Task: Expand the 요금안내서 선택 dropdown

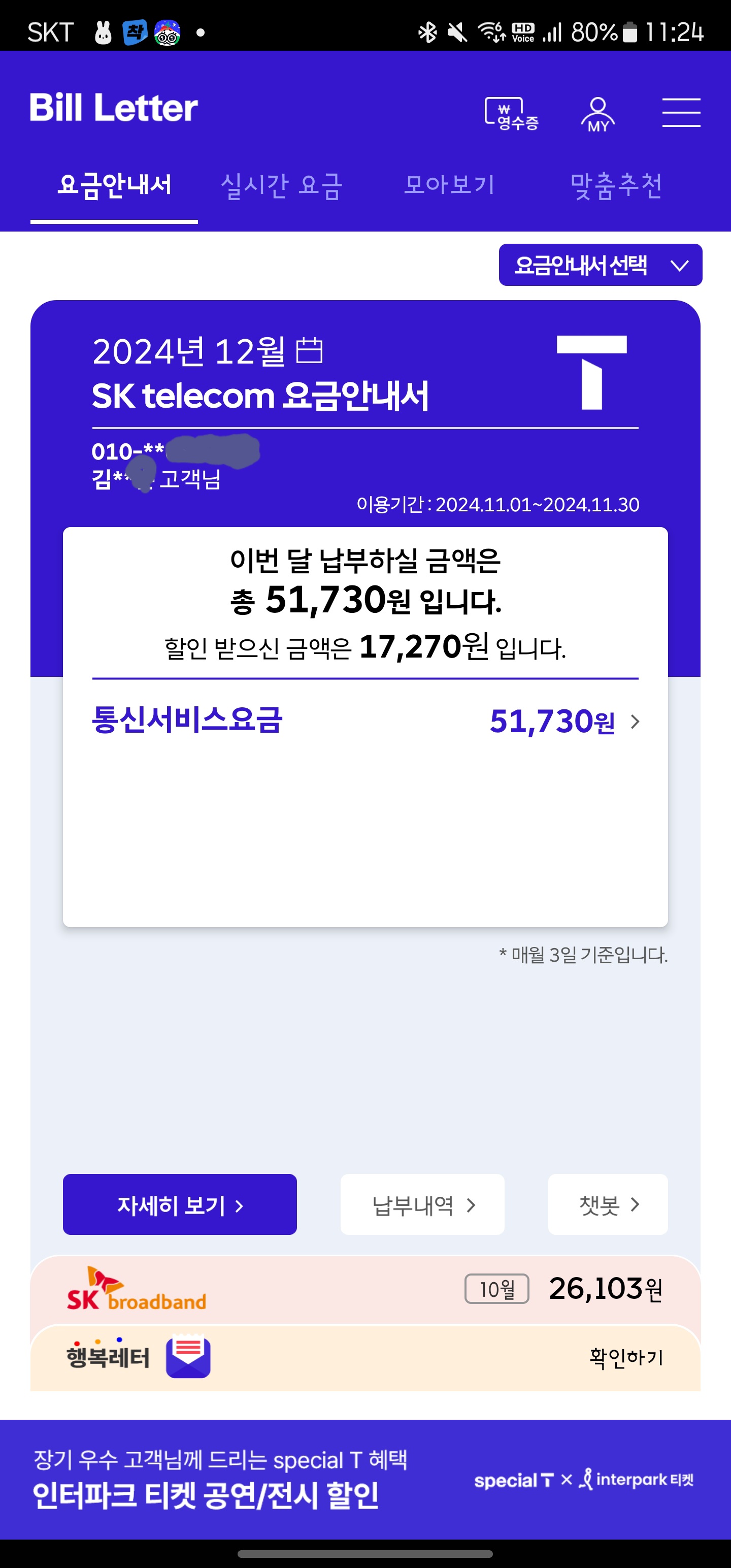Action: coord(600,266)
